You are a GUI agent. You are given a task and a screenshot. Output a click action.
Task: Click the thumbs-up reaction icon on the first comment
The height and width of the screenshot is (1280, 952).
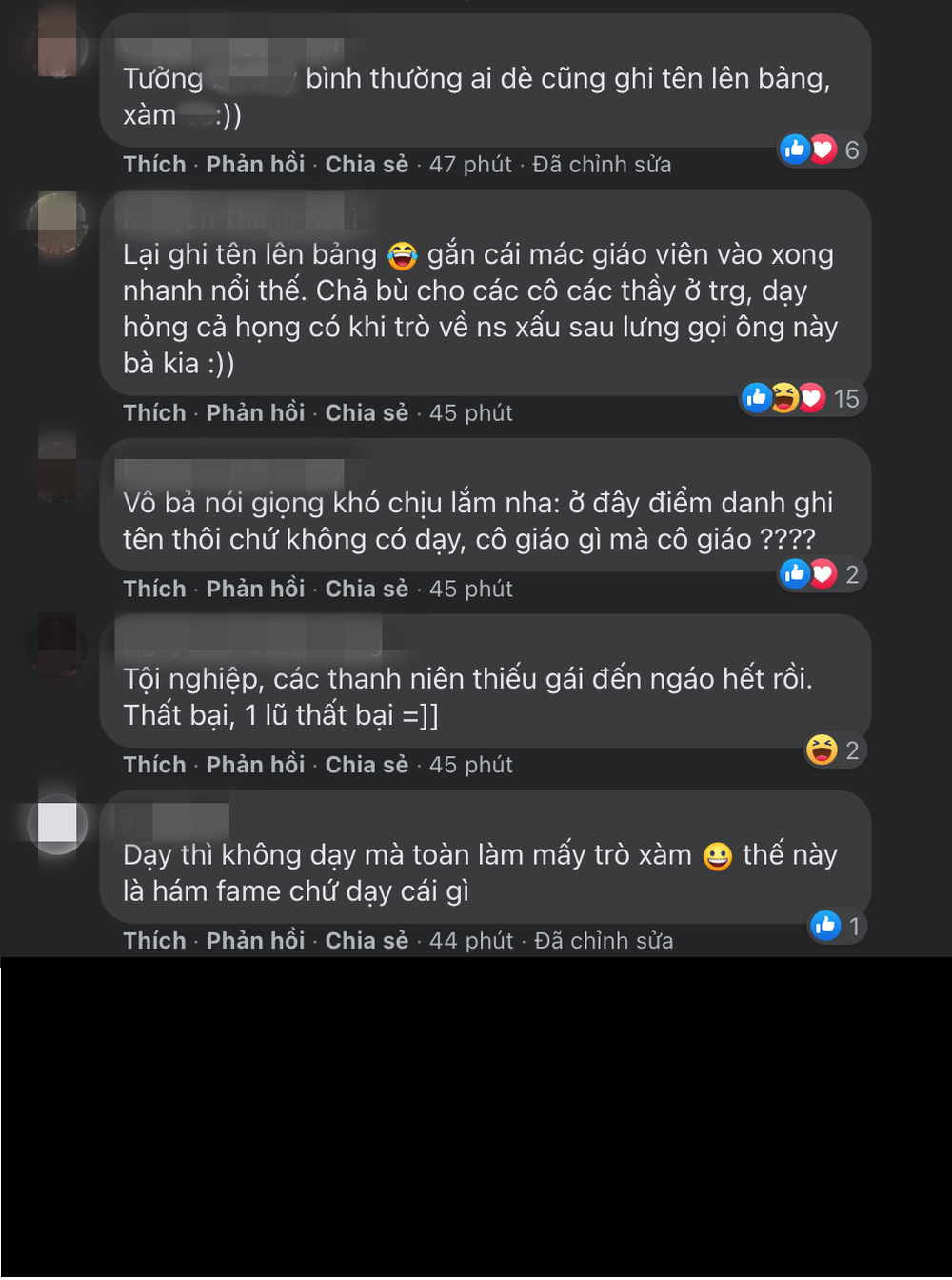(x=794, y=149)
